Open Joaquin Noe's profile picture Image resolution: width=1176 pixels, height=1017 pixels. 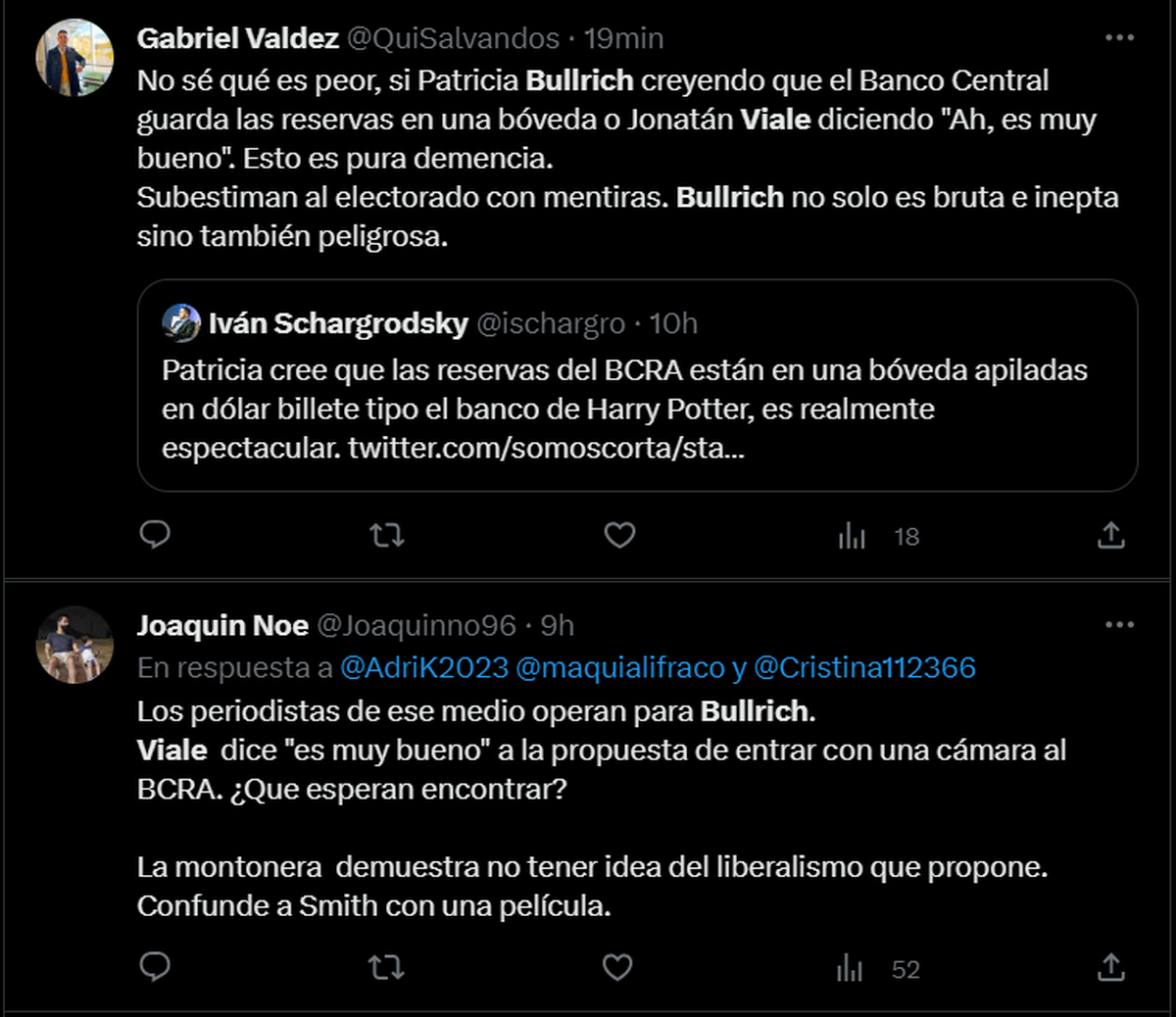pyautogui.click(x=74, y=644)
